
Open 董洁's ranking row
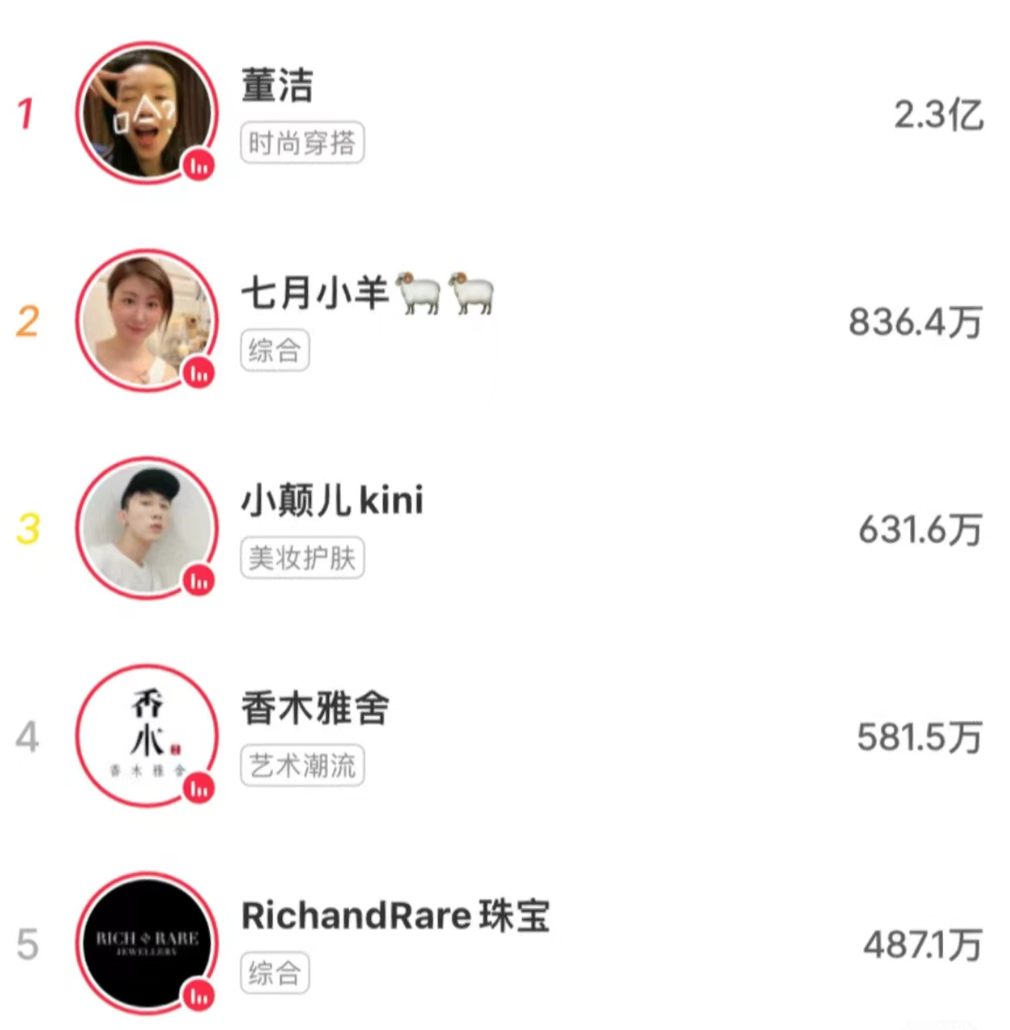pos(600,115)
